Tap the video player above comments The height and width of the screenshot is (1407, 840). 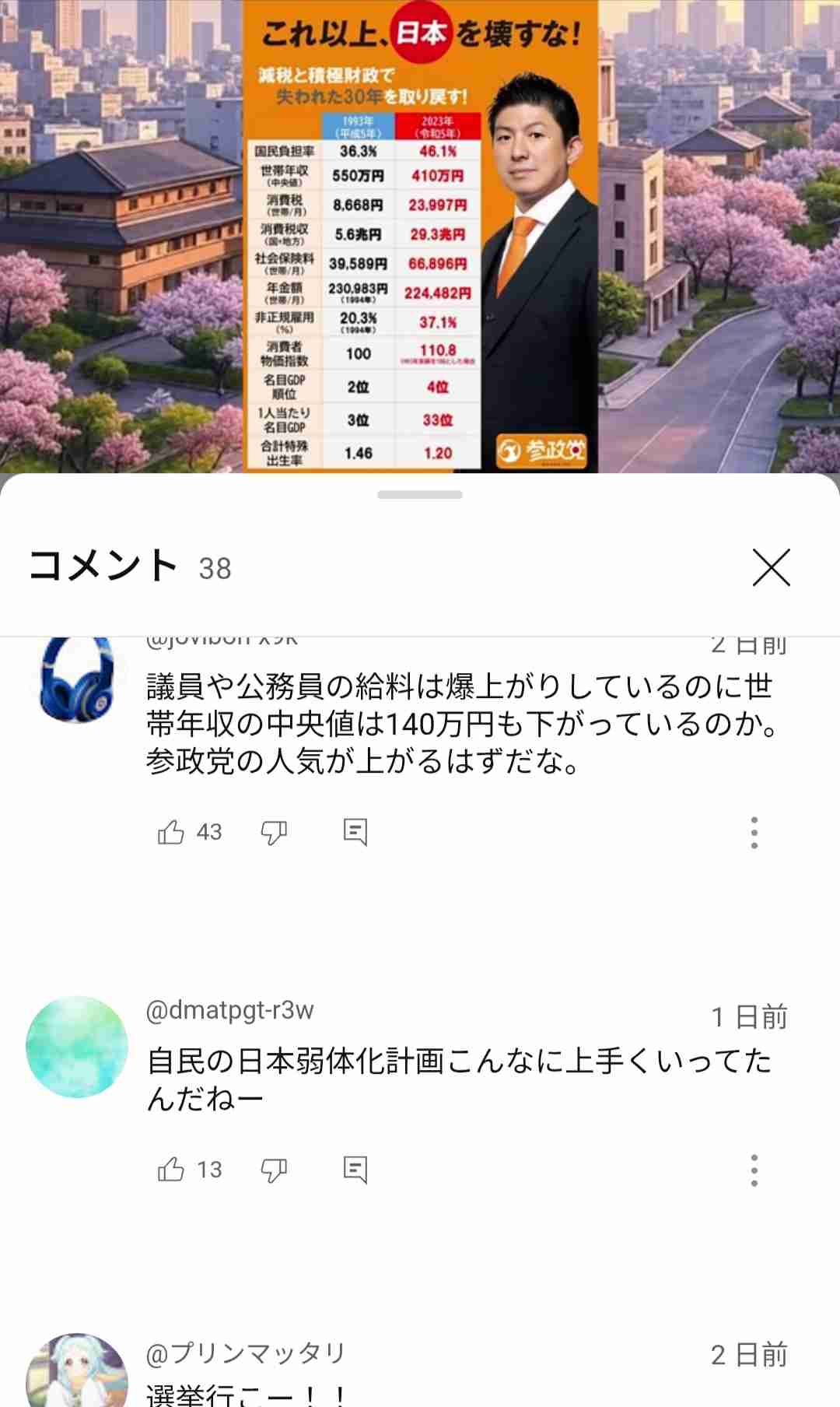click(x=420, y=233)
